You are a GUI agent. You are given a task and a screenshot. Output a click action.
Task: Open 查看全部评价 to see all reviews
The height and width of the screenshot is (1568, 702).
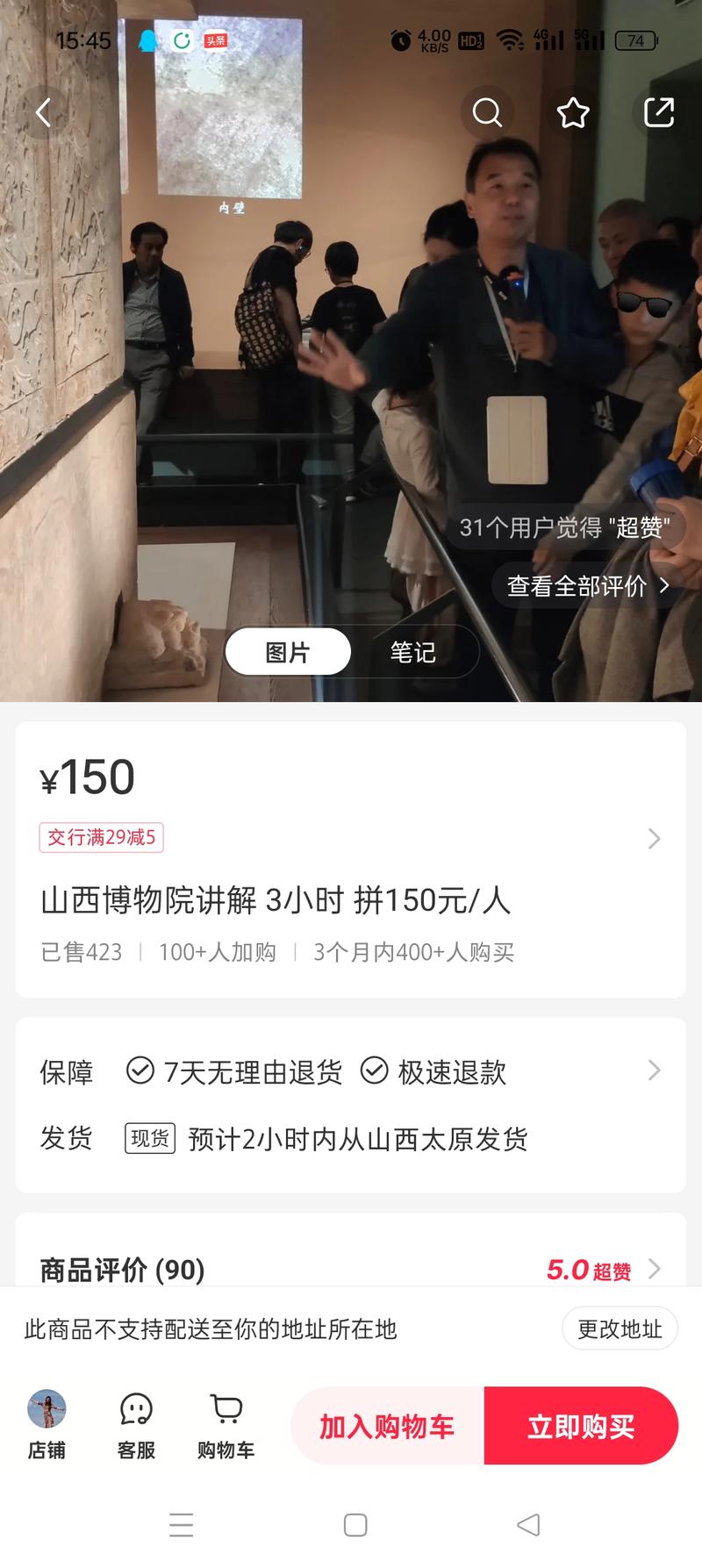click(588, 586)
